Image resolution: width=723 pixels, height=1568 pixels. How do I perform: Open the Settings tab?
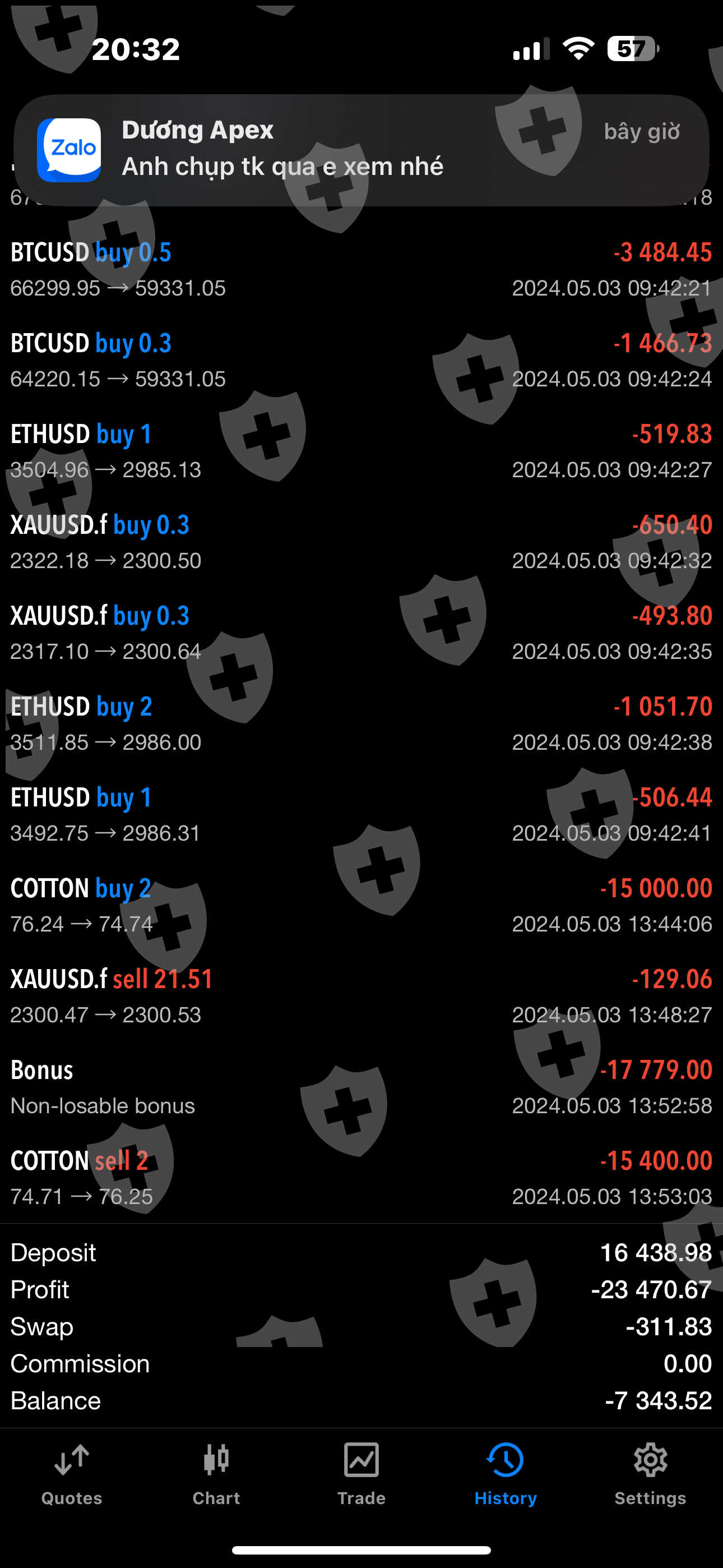point(650,1474)
